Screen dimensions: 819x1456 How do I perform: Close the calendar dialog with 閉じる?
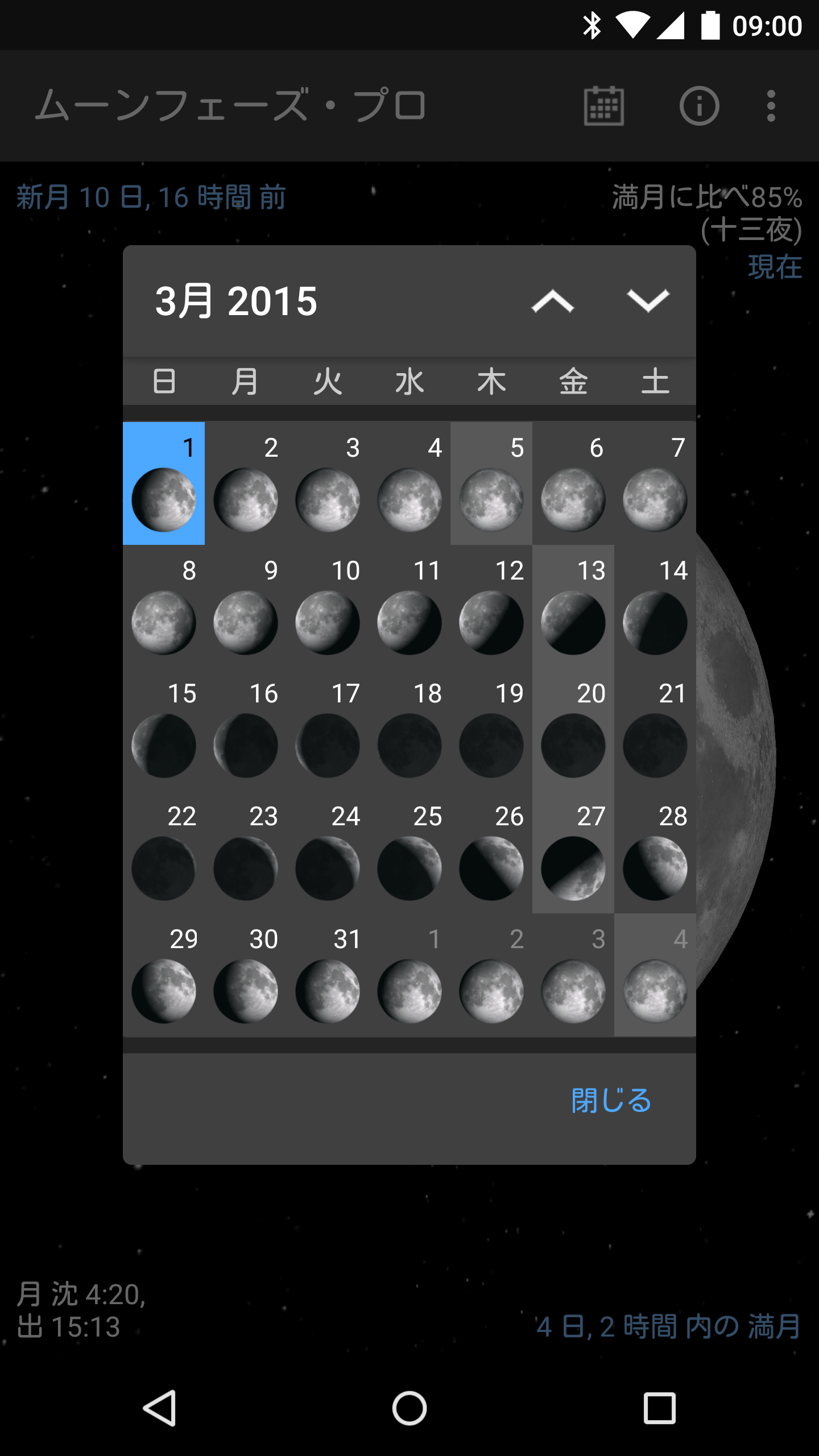(611, 1100)
